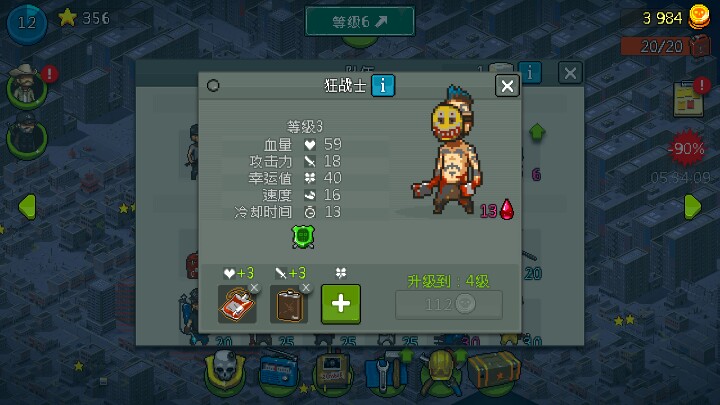Viewport: 720px width, 405px height.
Task: Open the missions list with alert badge
Action: (x=688, y=98)
